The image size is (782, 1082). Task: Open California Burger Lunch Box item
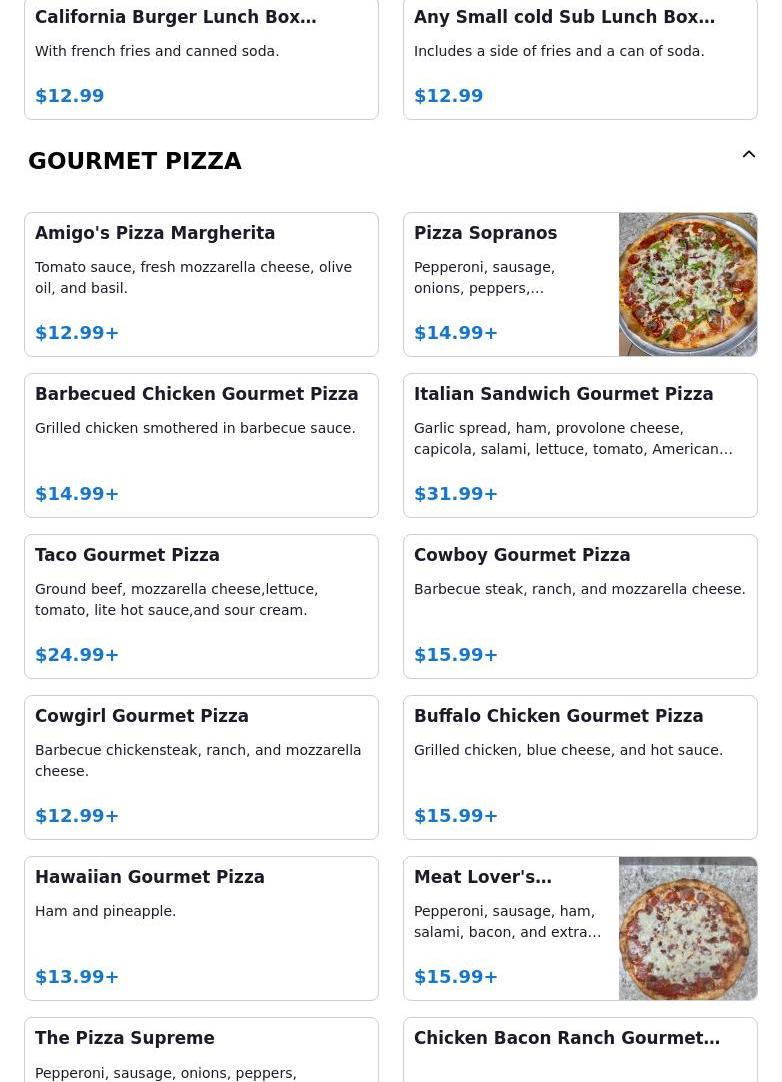click(201, 58)
